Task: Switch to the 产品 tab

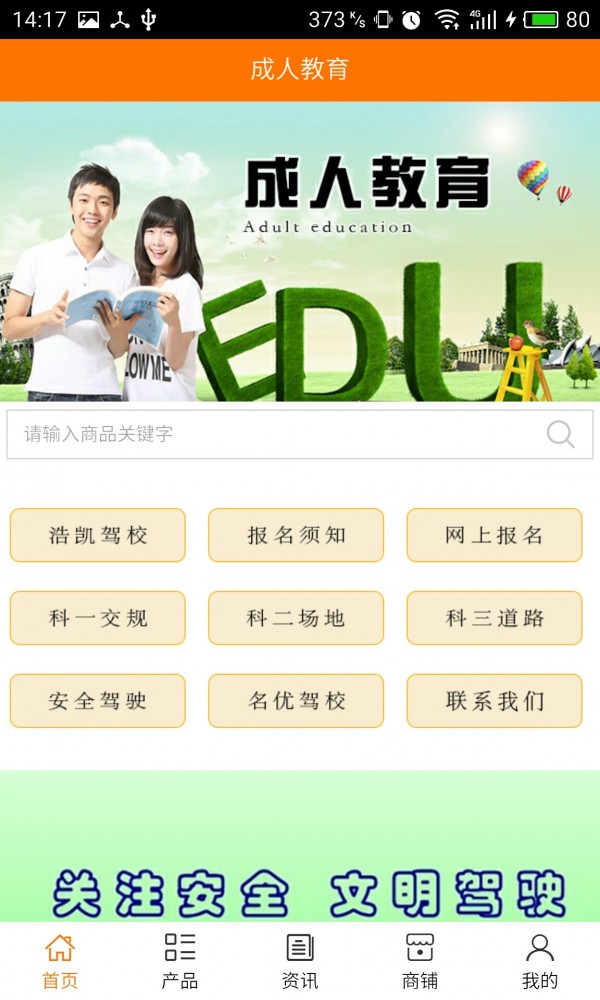Action: 180,961
